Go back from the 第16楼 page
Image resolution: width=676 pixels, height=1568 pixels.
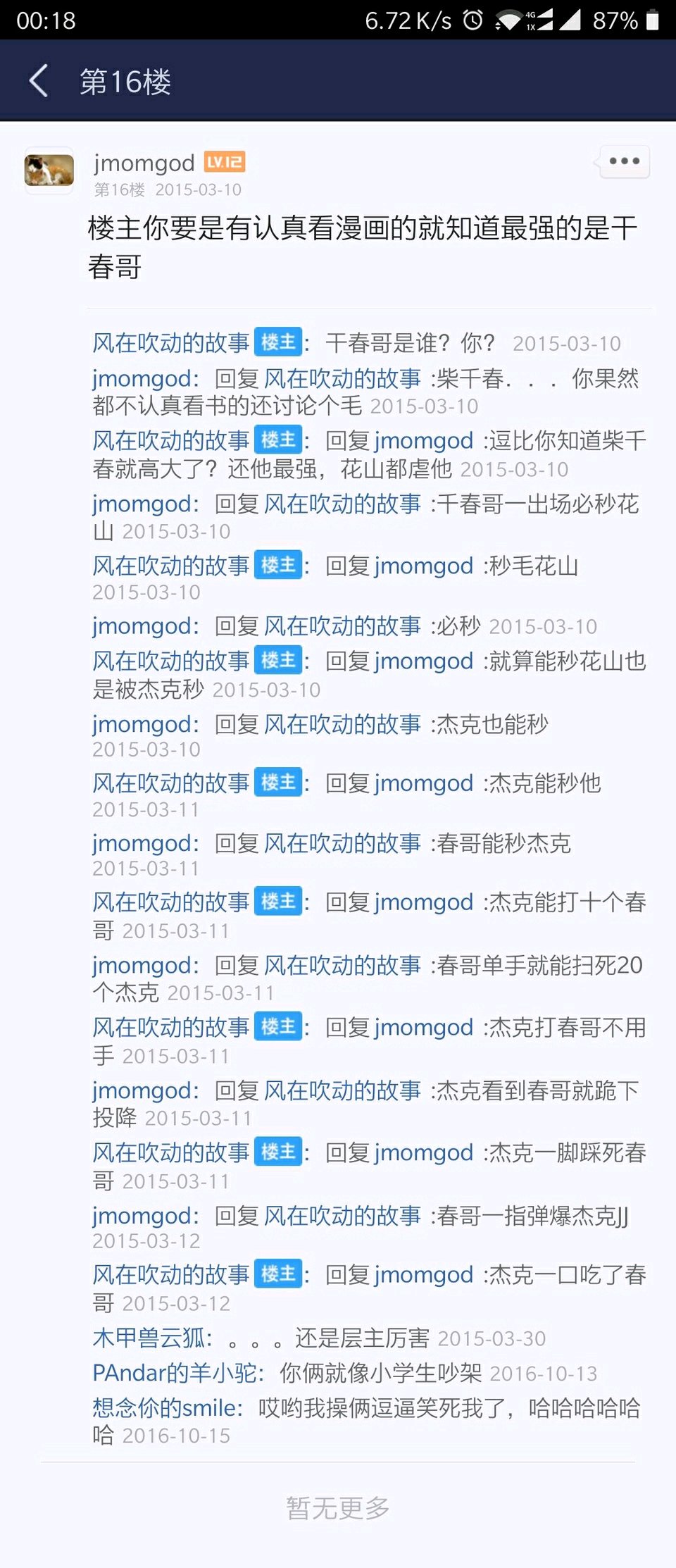(x=39, y=81)
